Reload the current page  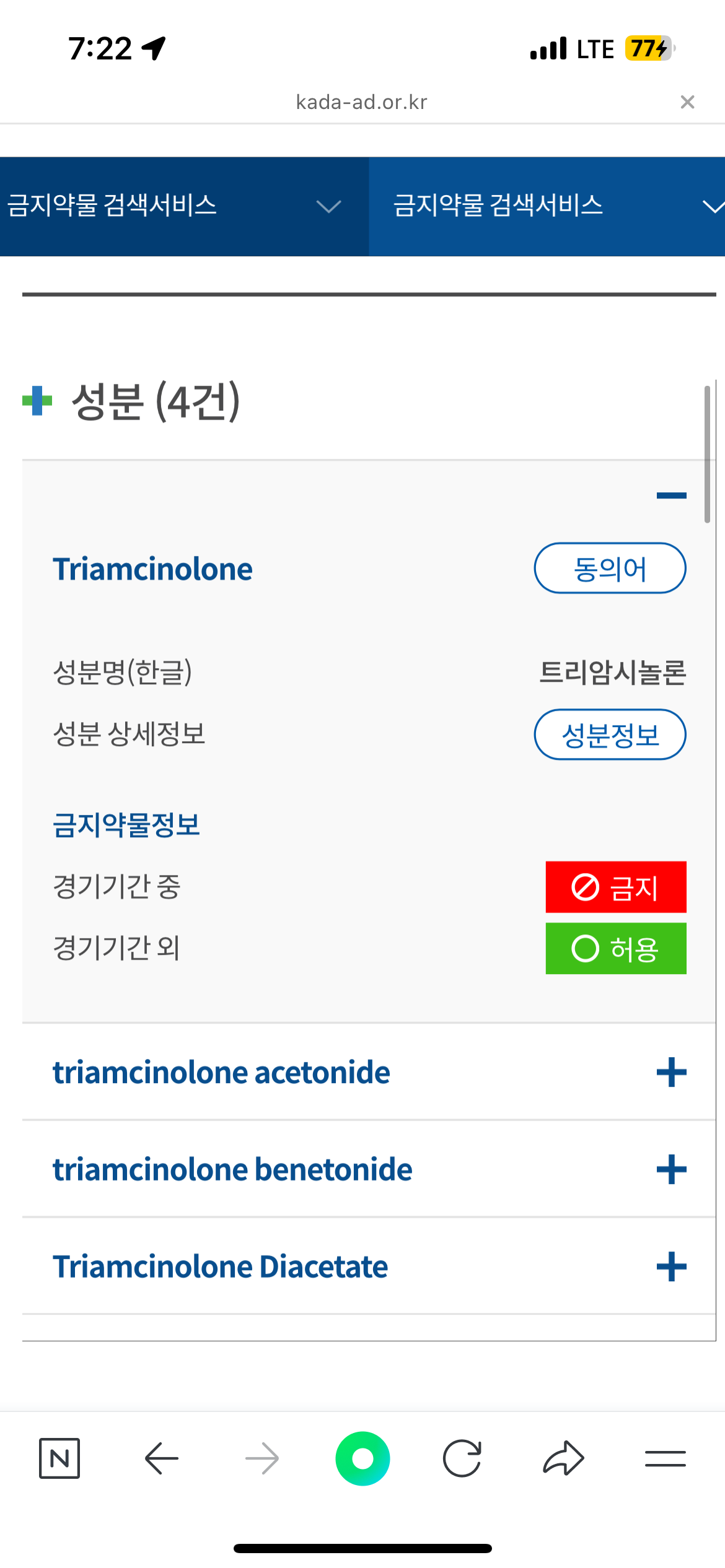(462, 1458)
